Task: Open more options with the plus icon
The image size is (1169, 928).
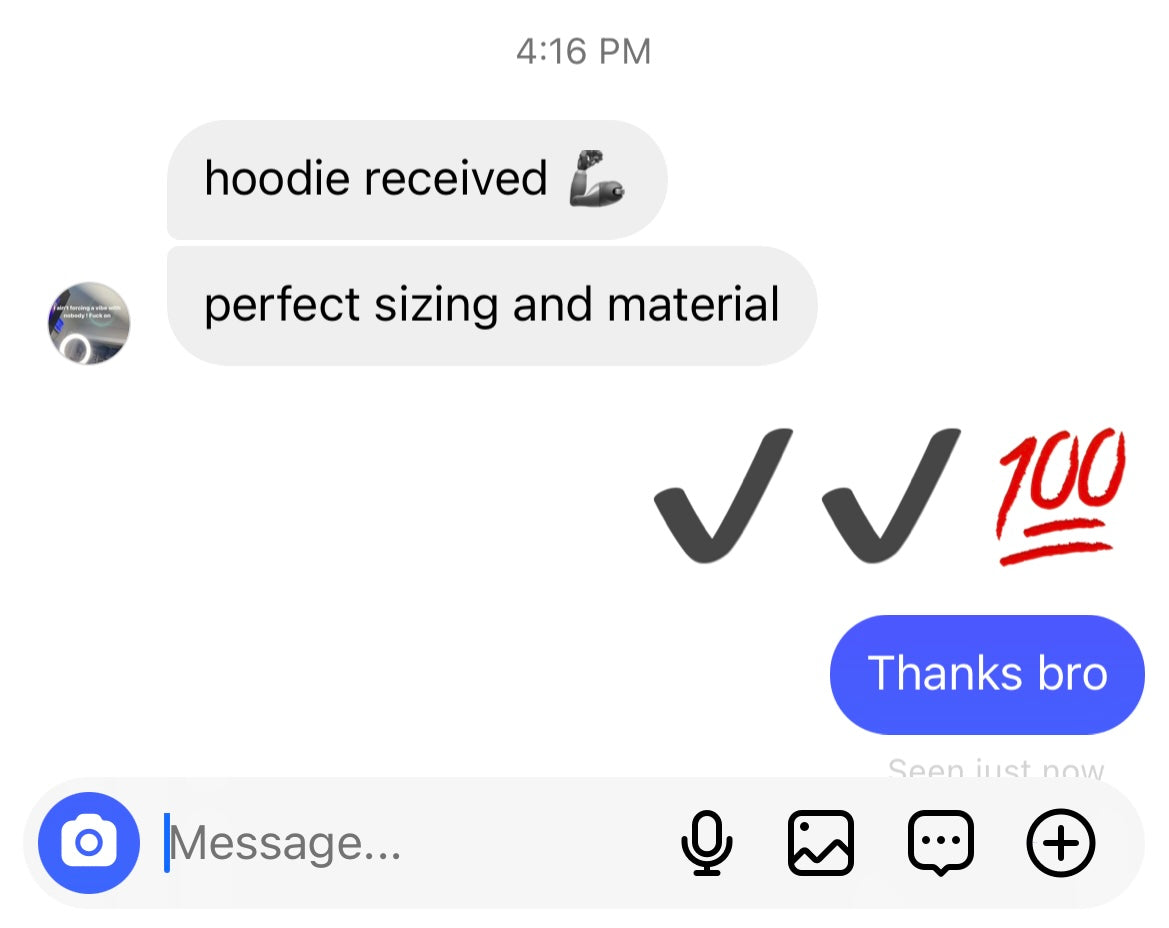Action: (1061, 843)
